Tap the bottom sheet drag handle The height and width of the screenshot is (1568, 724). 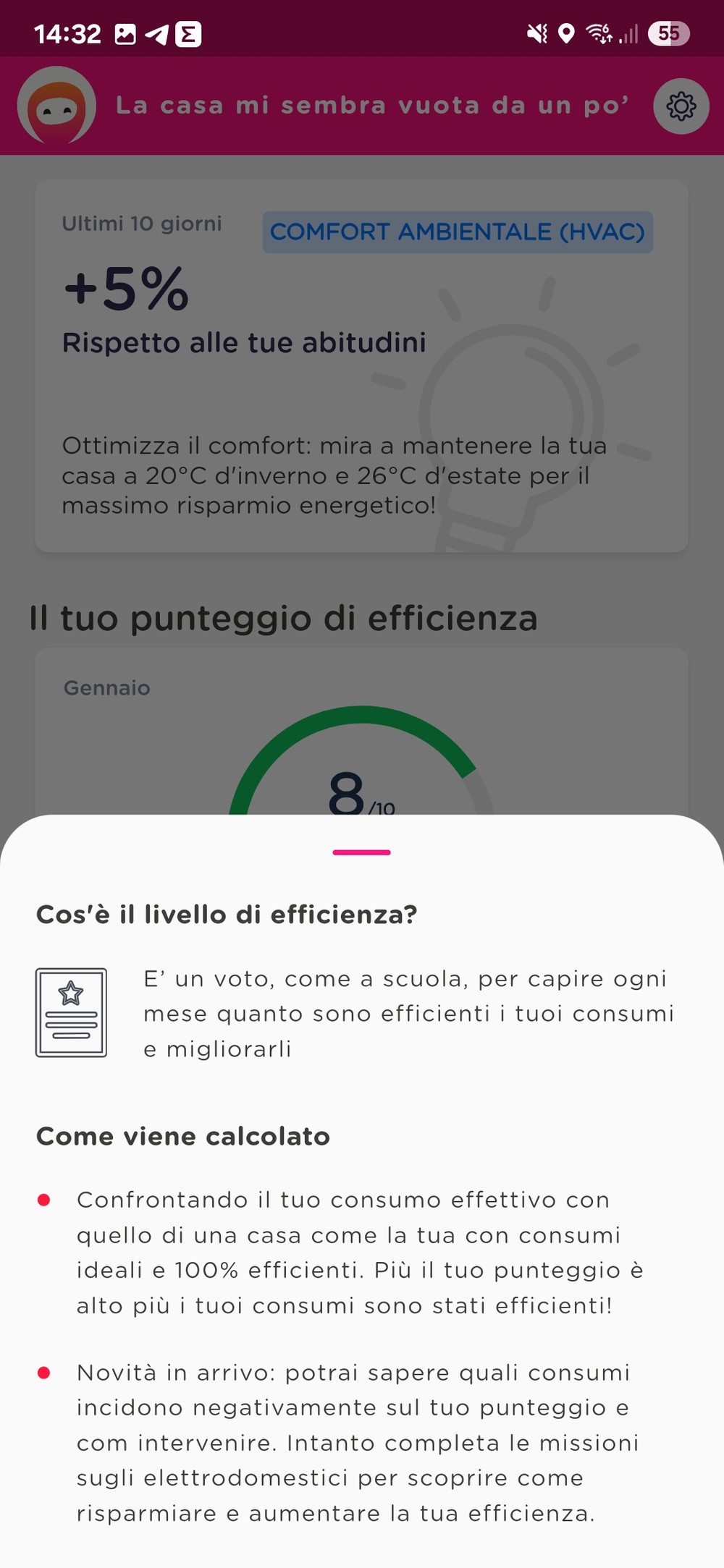(x=361, y=852)
